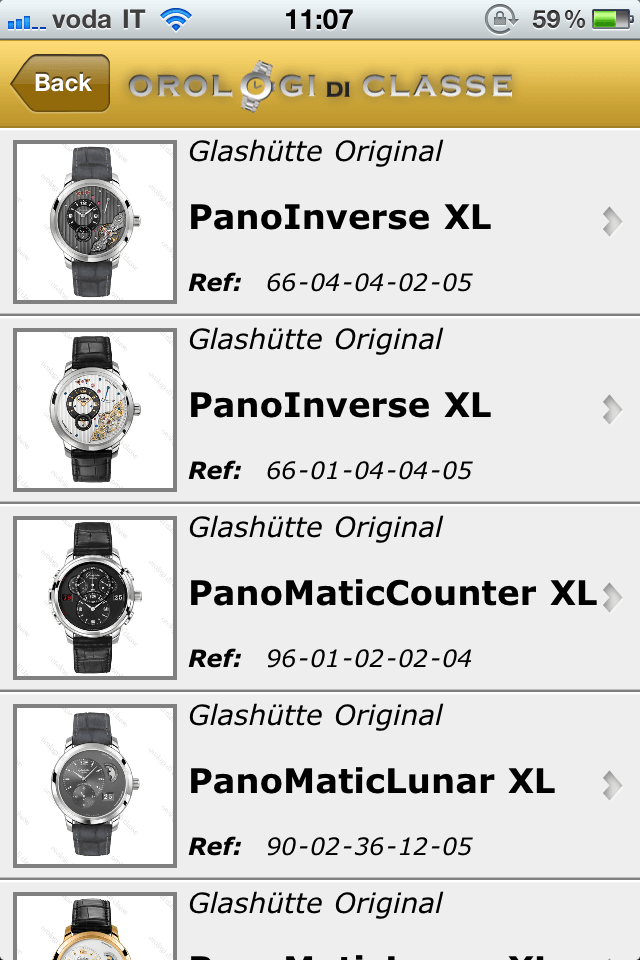Open PanoInverse XL ref 66-04-04-02-05
The width and height of the screenshot is (640, 960).
pyautogui.click(x=340, y=220)
